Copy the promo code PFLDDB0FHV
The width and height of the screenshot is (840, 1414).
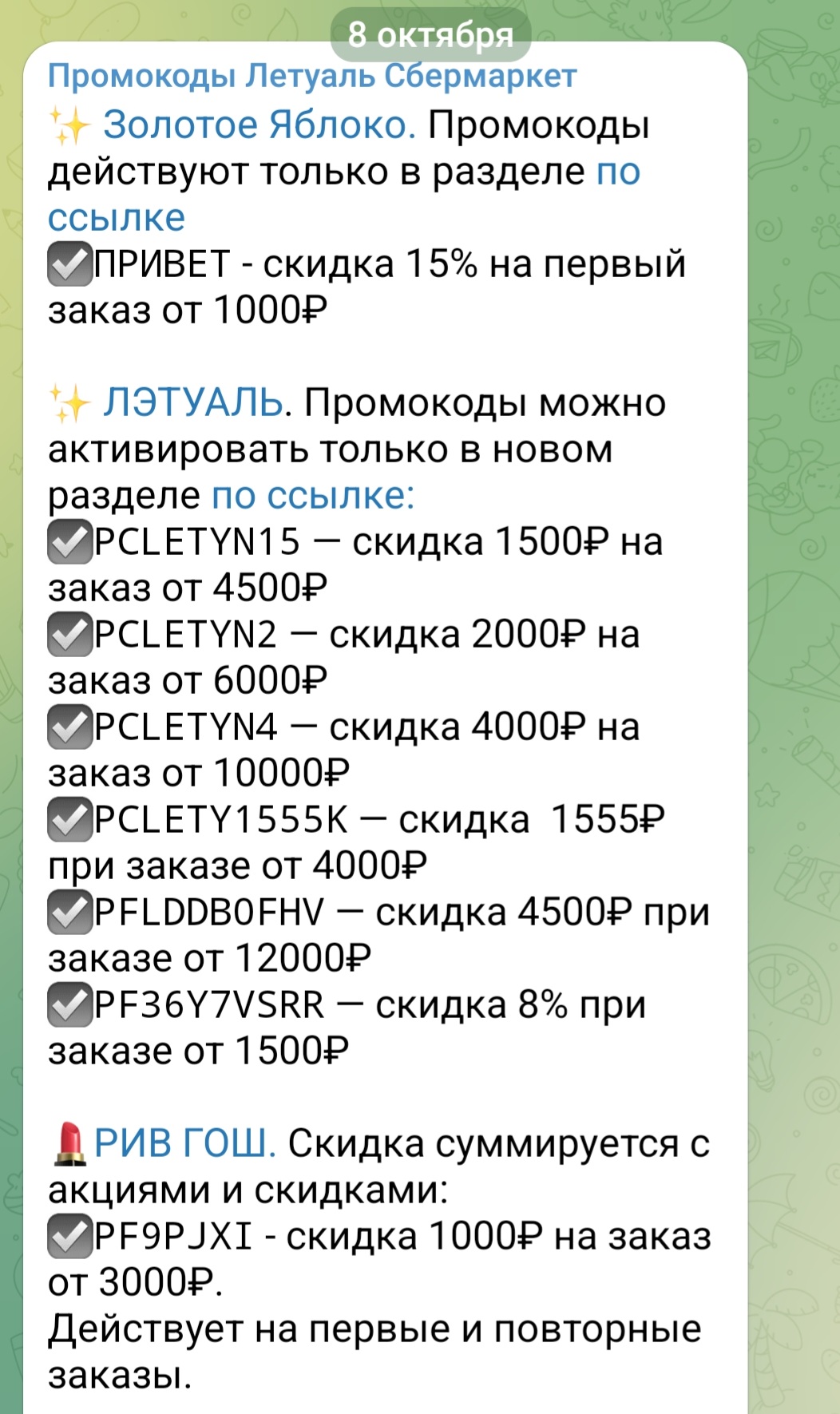[209, 913]
